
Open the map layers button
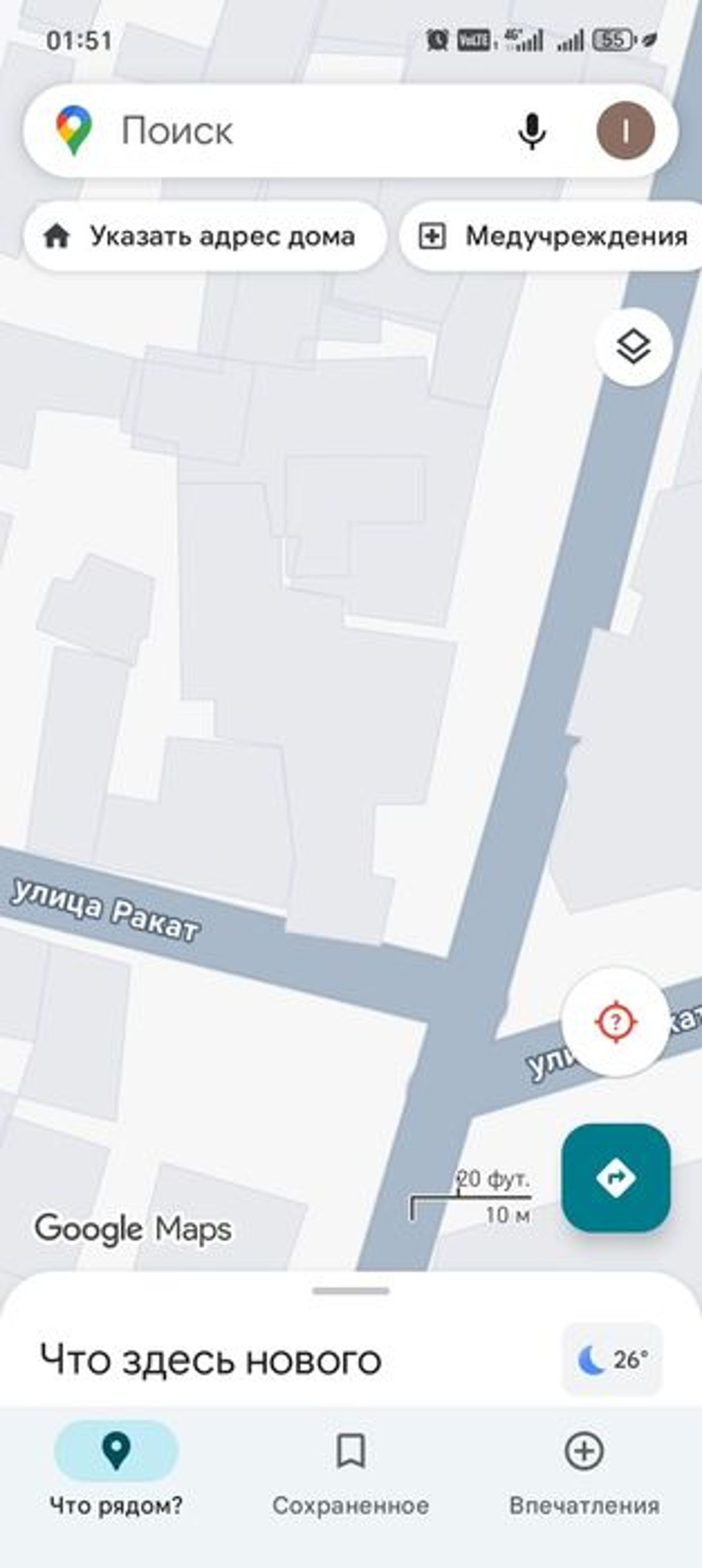(633, 348)
